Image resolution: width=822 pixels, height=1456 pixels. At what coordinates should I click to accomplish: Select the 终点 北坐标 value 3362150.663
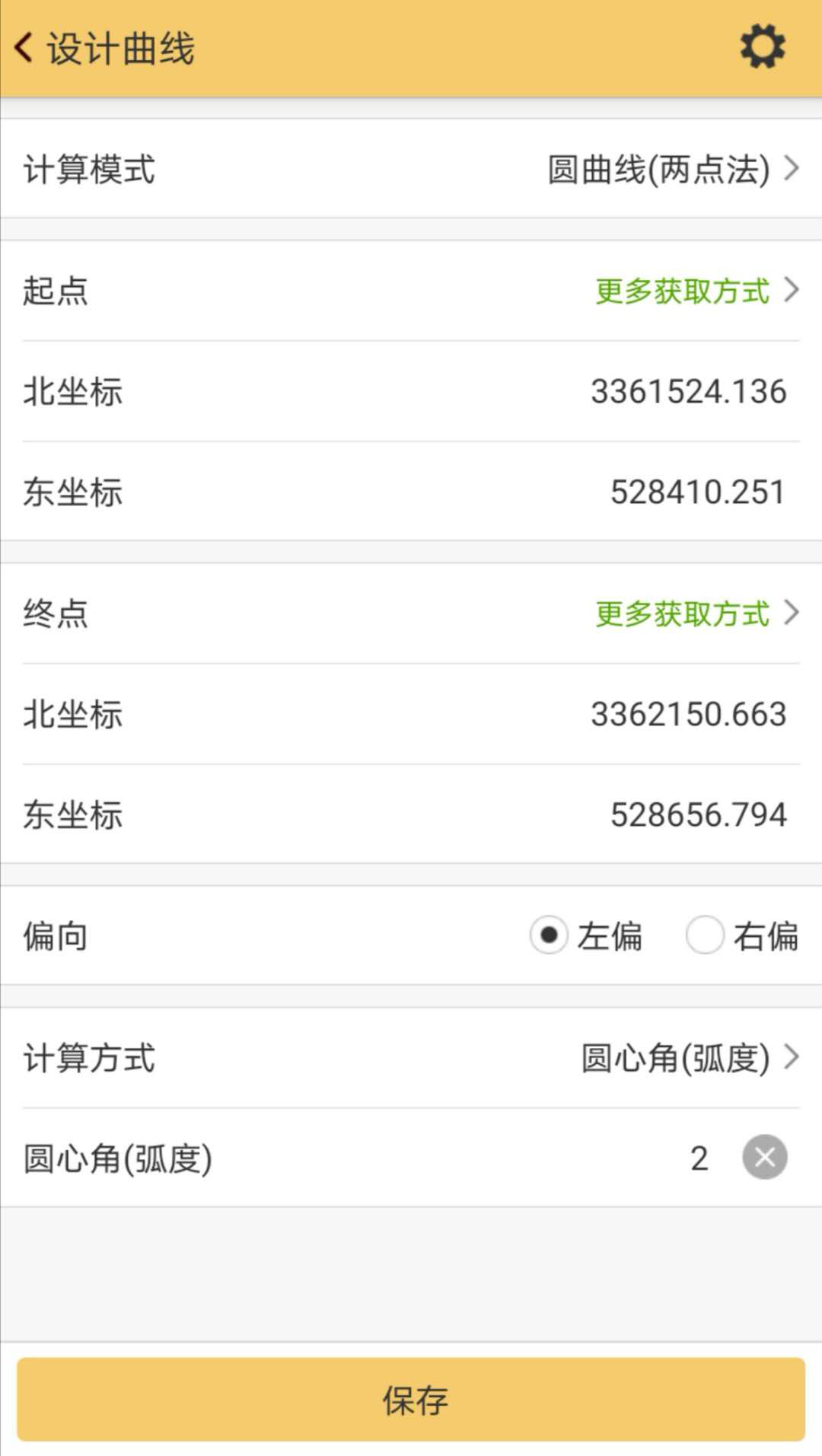point(687,713)
